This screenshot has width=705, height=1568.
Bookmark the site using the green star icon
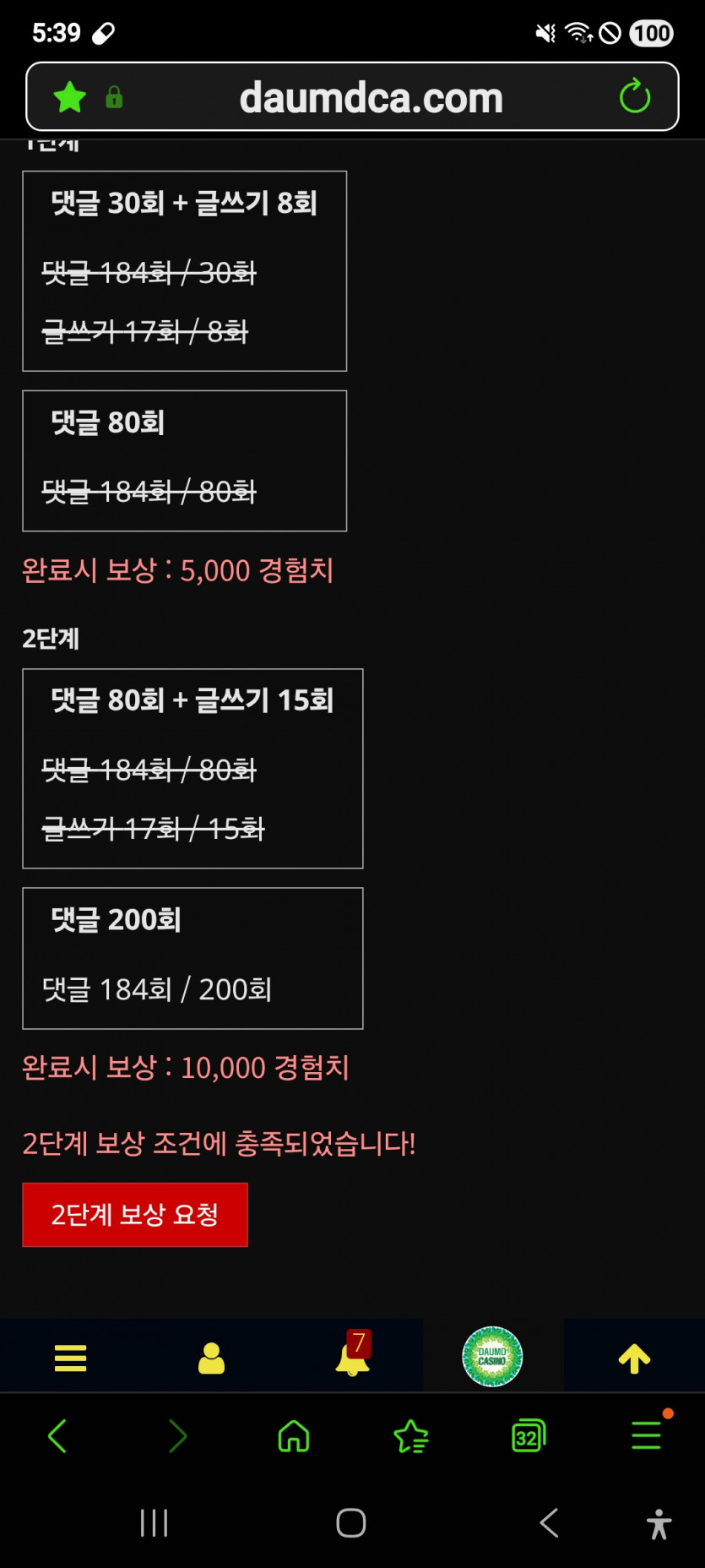coord(69,96)
